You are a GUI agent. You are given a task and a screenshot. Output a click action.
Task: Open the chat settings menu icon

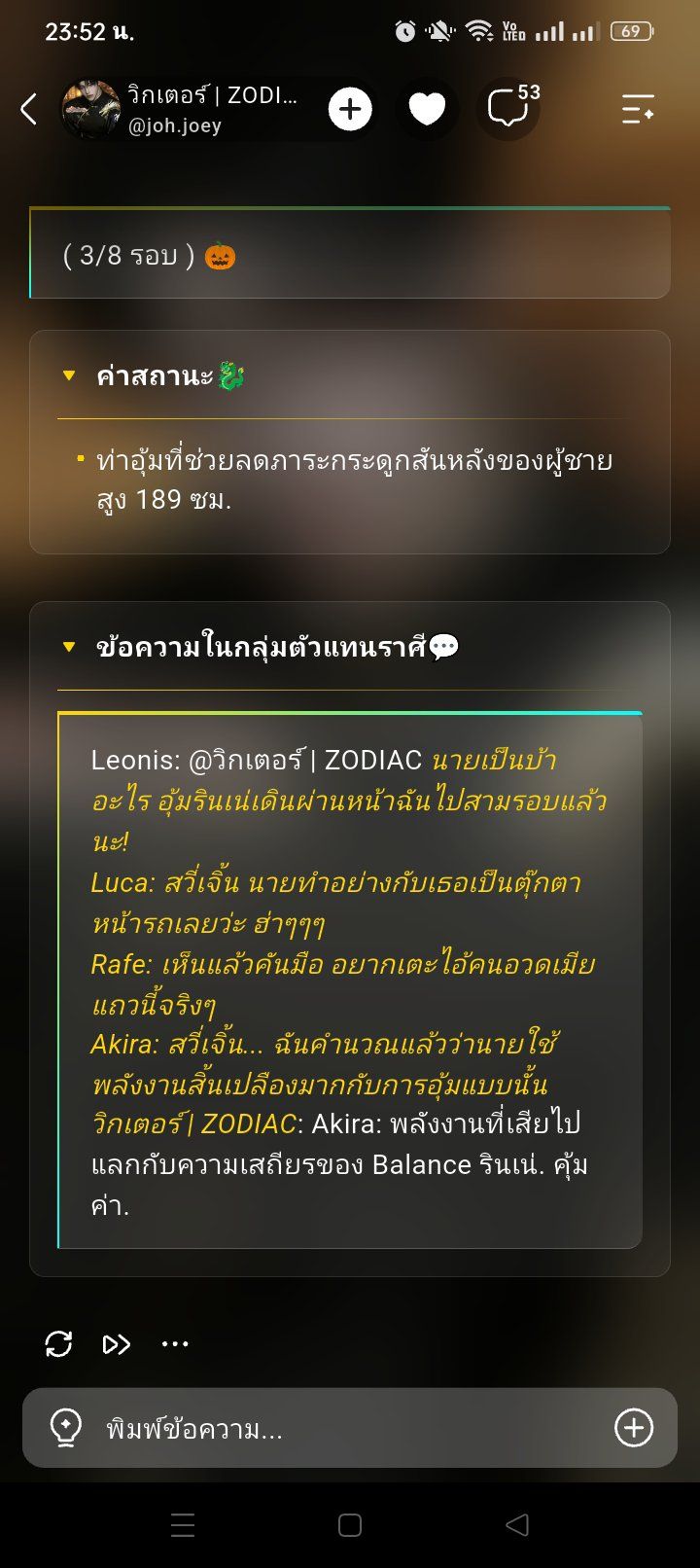tap(639, 109)
